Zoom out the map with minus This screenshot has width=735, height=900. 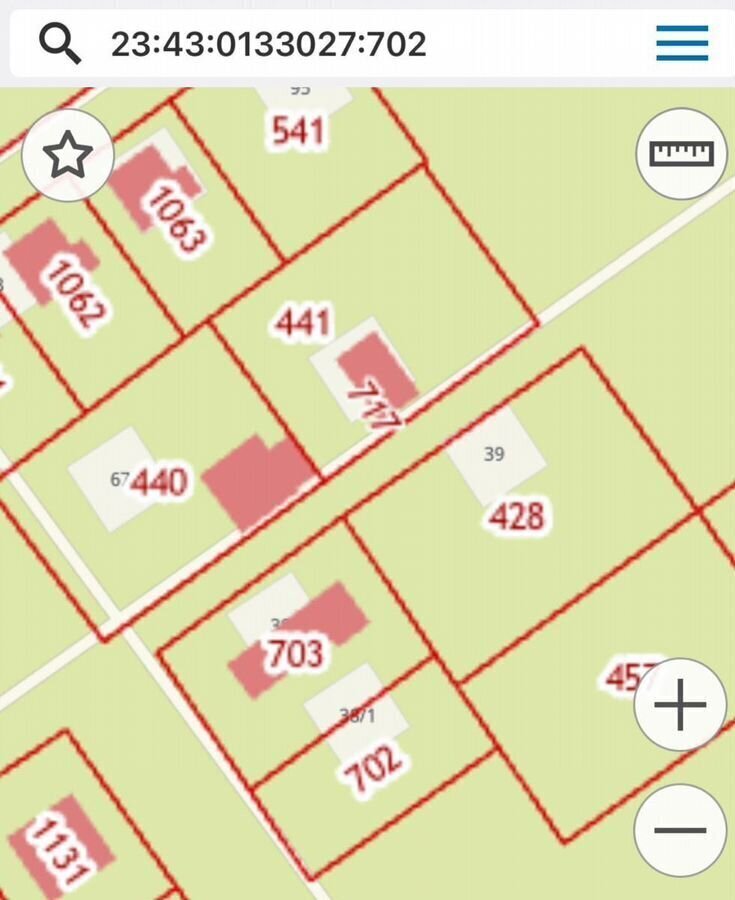point(680,830)
